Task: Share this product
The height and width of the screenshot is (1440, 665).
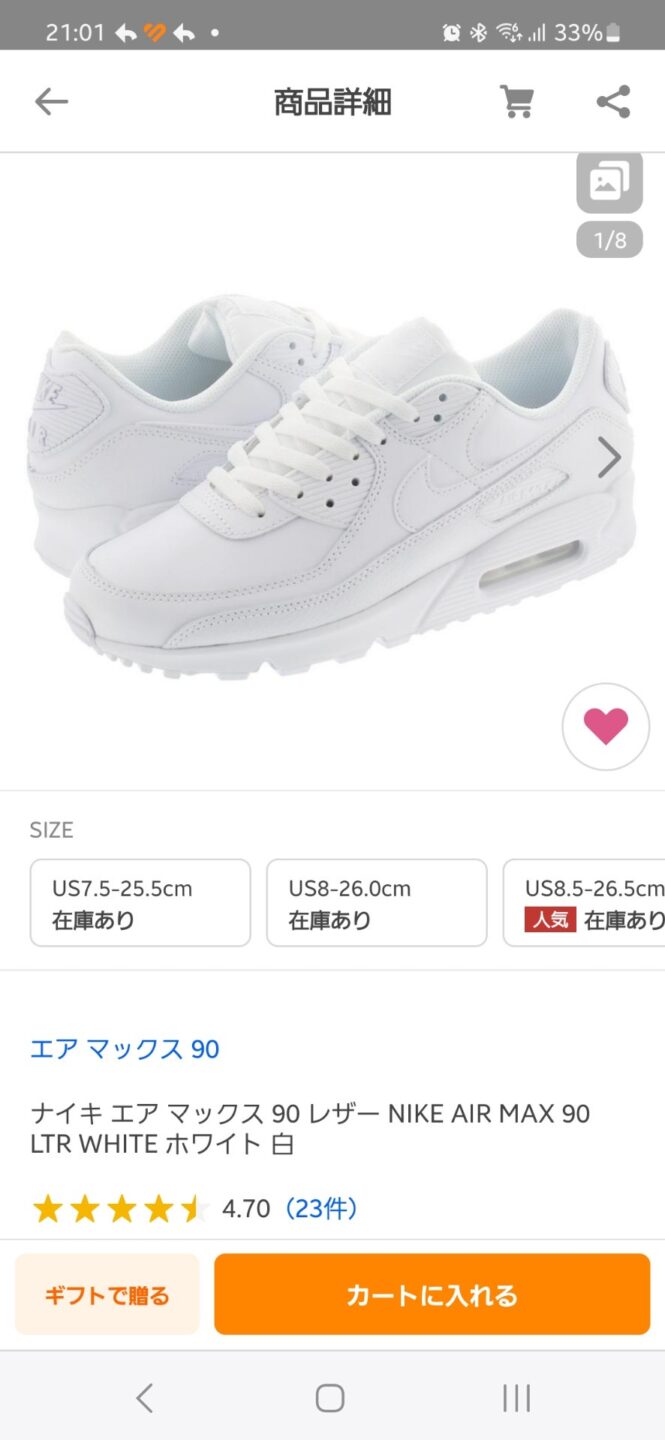Action: click(613, 101)
